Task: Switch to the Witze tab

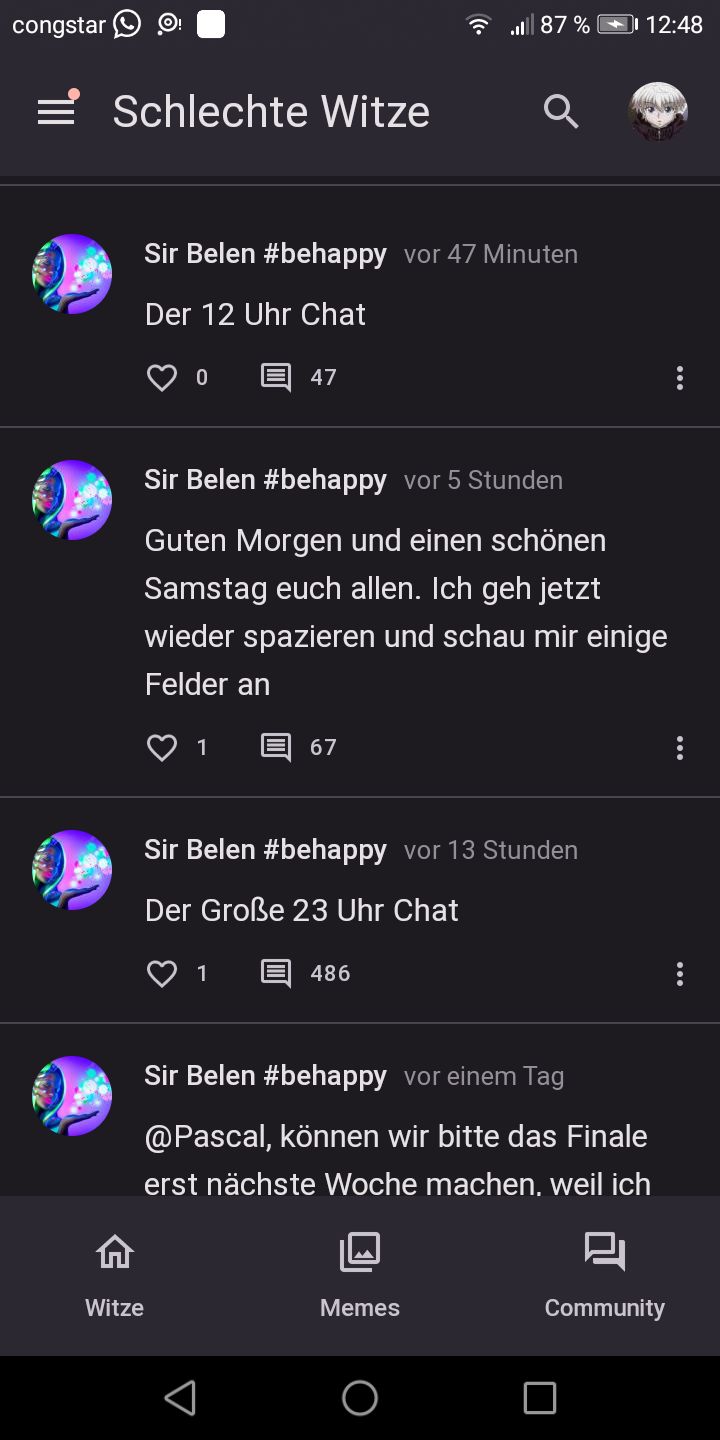Action: 115,1275
